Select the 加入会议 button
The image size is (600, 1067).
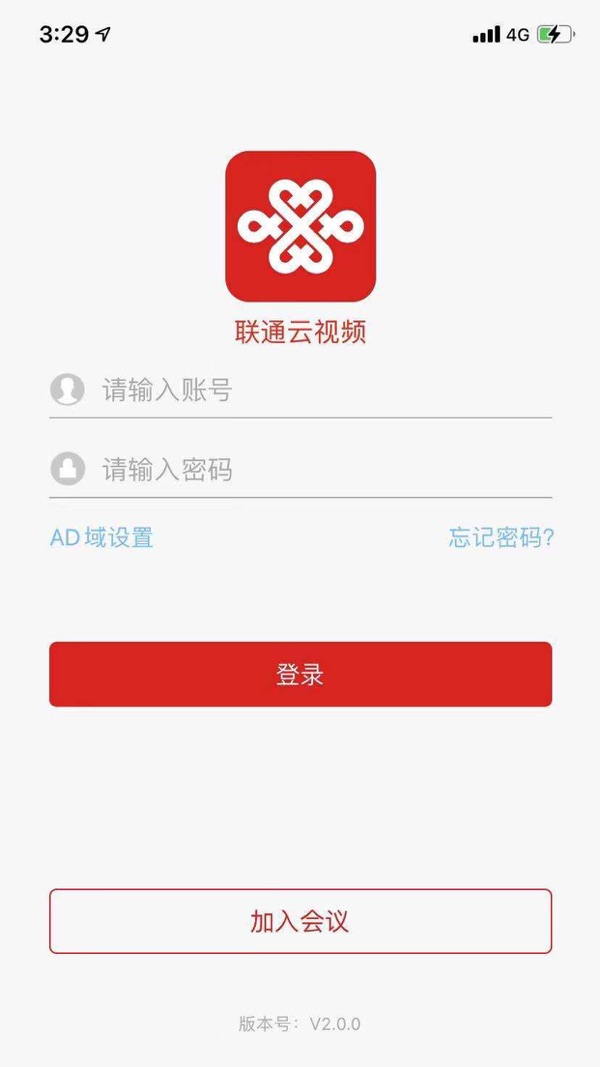[300, 921]
